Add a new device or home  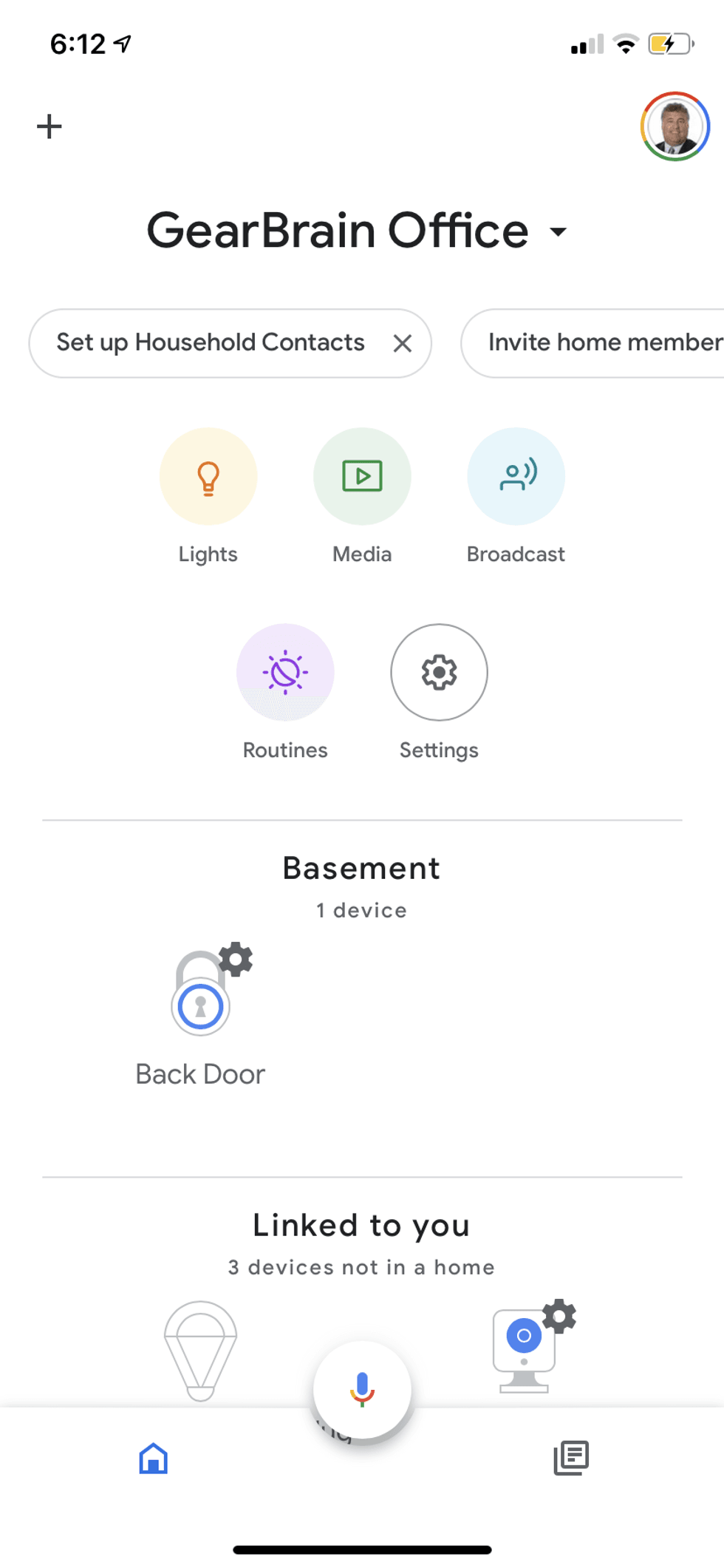click(x=49, y=126)
